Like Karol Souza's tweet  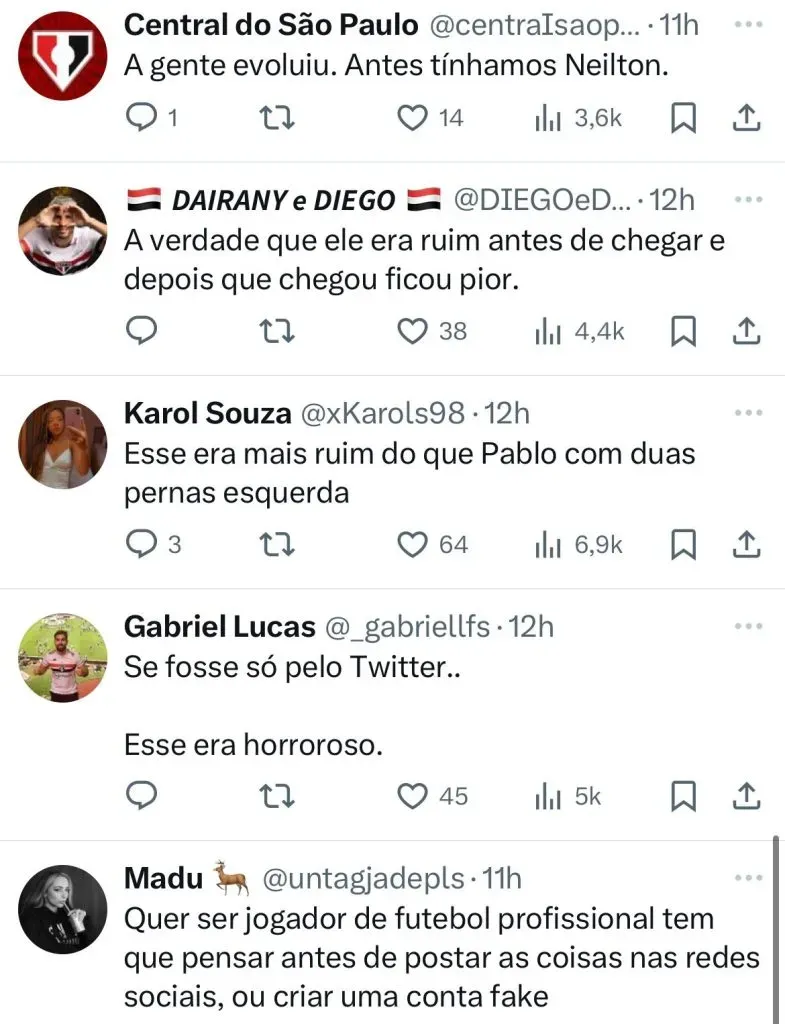(x=412, y=545)
